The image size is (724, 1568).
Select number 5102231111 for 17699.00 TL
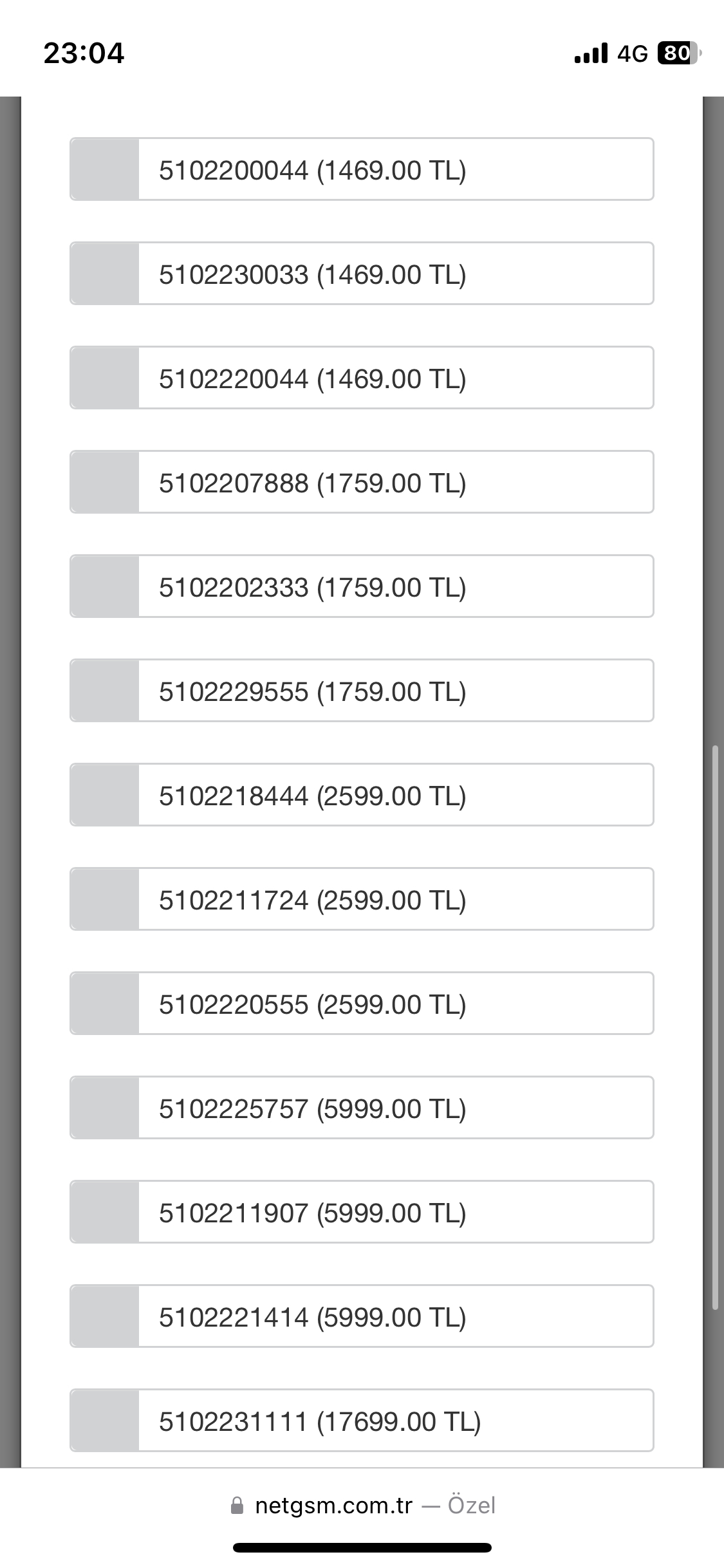(362, 1421)
